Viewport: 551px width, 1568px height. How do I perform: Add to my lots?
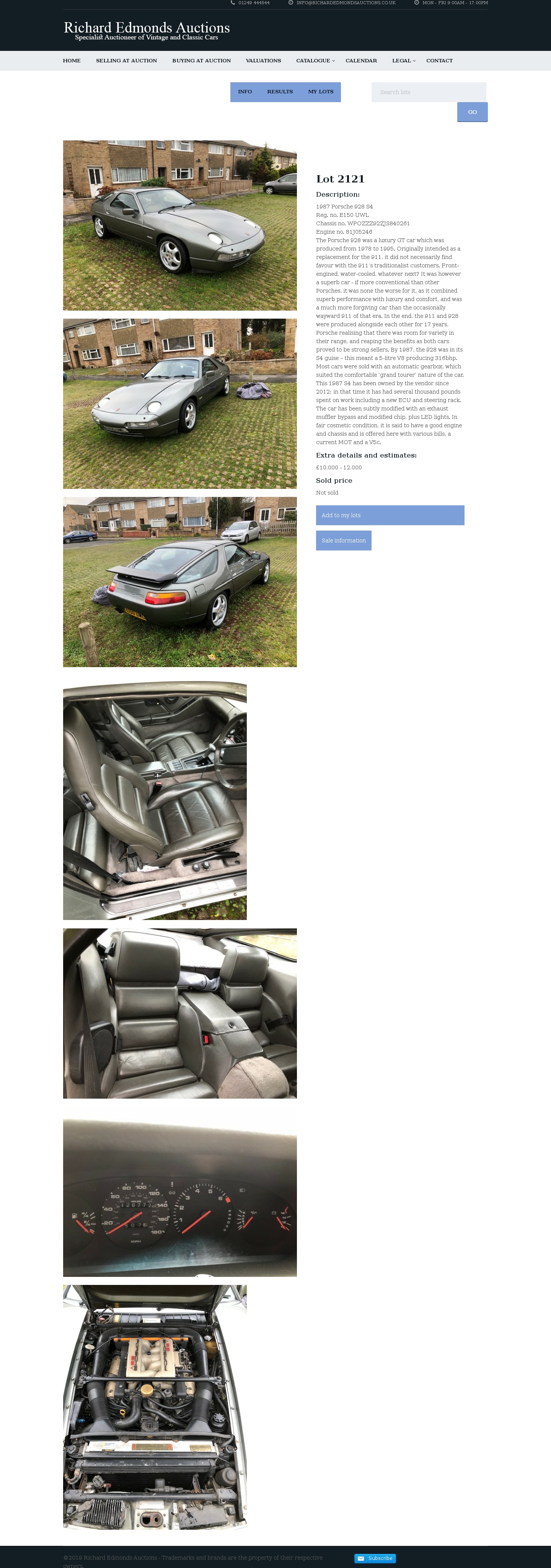pyautogui.click(x=390, y=515)
